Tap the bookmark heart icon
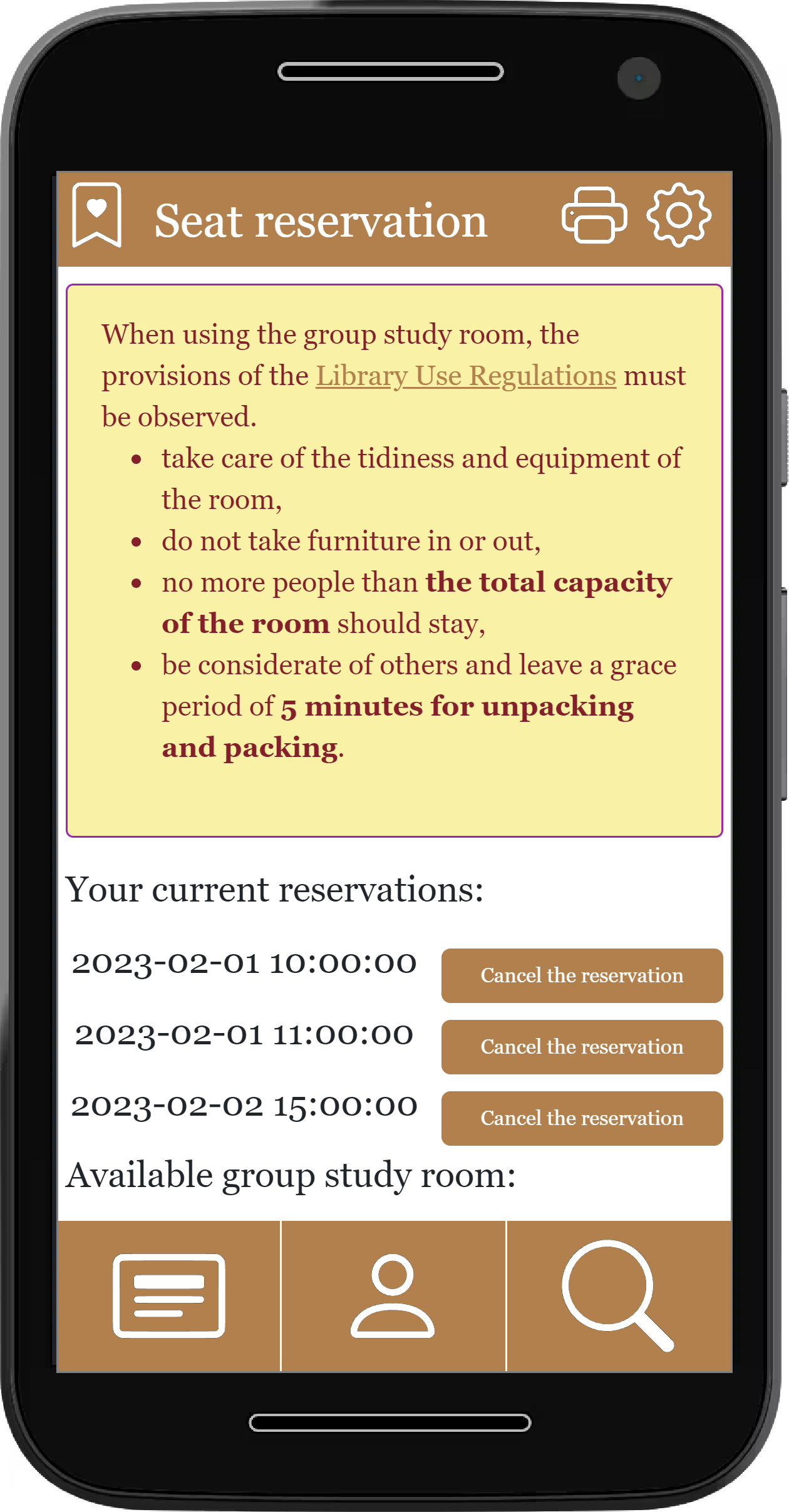This screenshot has height=1512, width=789. [96, 215]
